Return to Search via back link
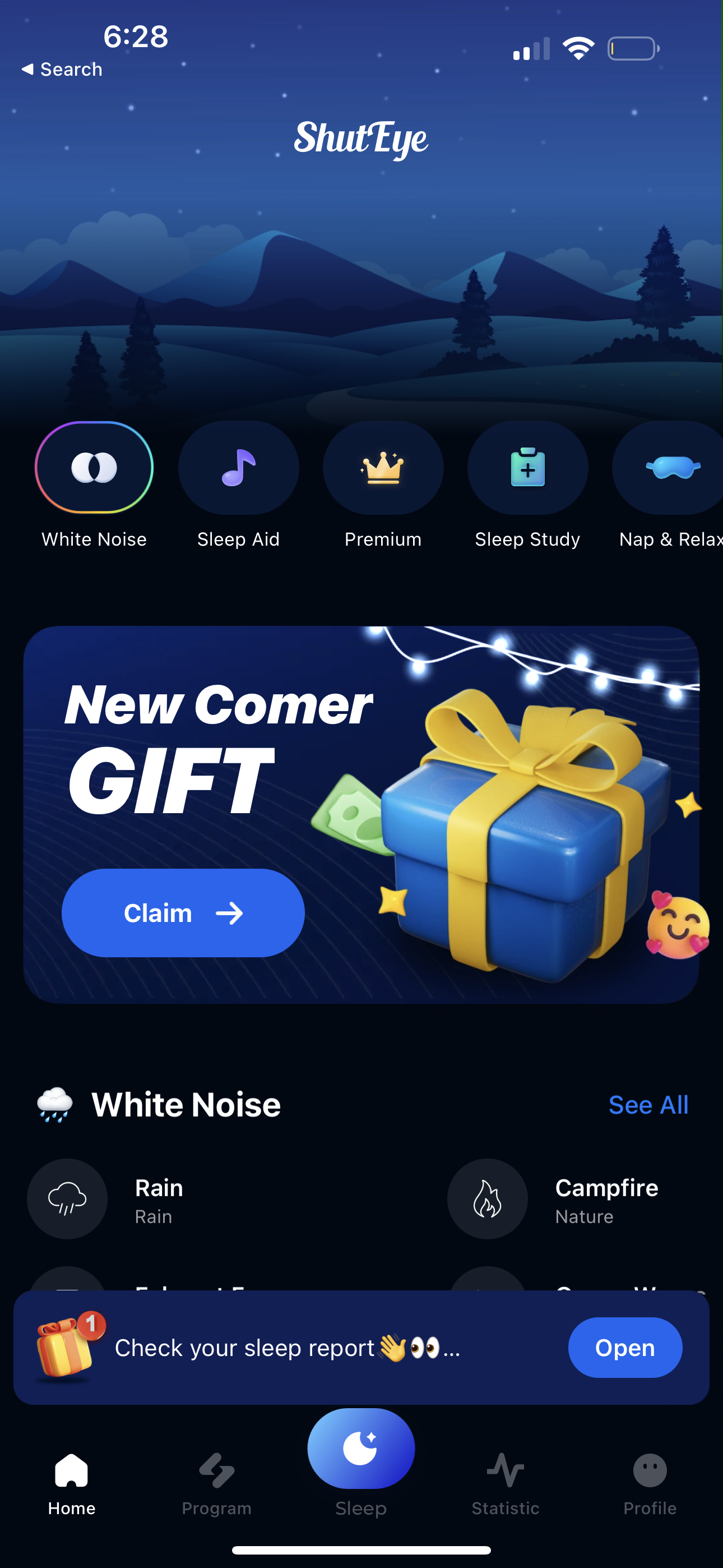The image size is (723, 1568). click(x=62, y=70)
